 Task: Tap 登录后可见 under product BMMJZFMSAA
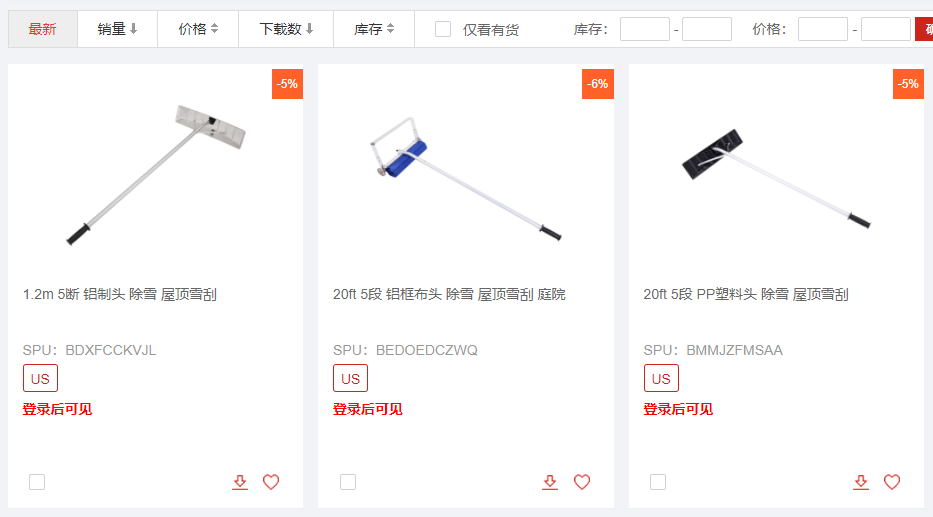678,409
